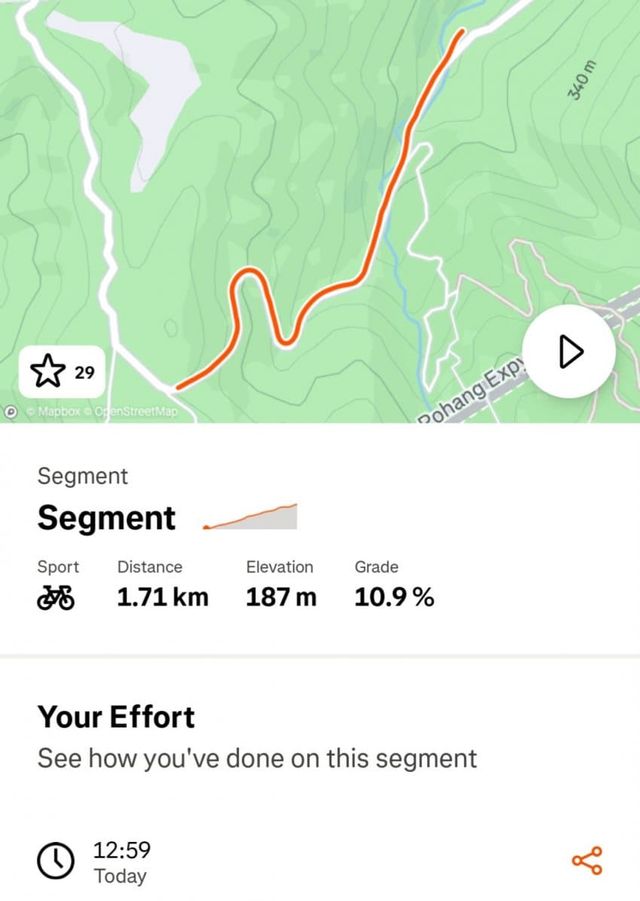
Task: Open today's 12:59 effort details
Action: coord(120,862)
